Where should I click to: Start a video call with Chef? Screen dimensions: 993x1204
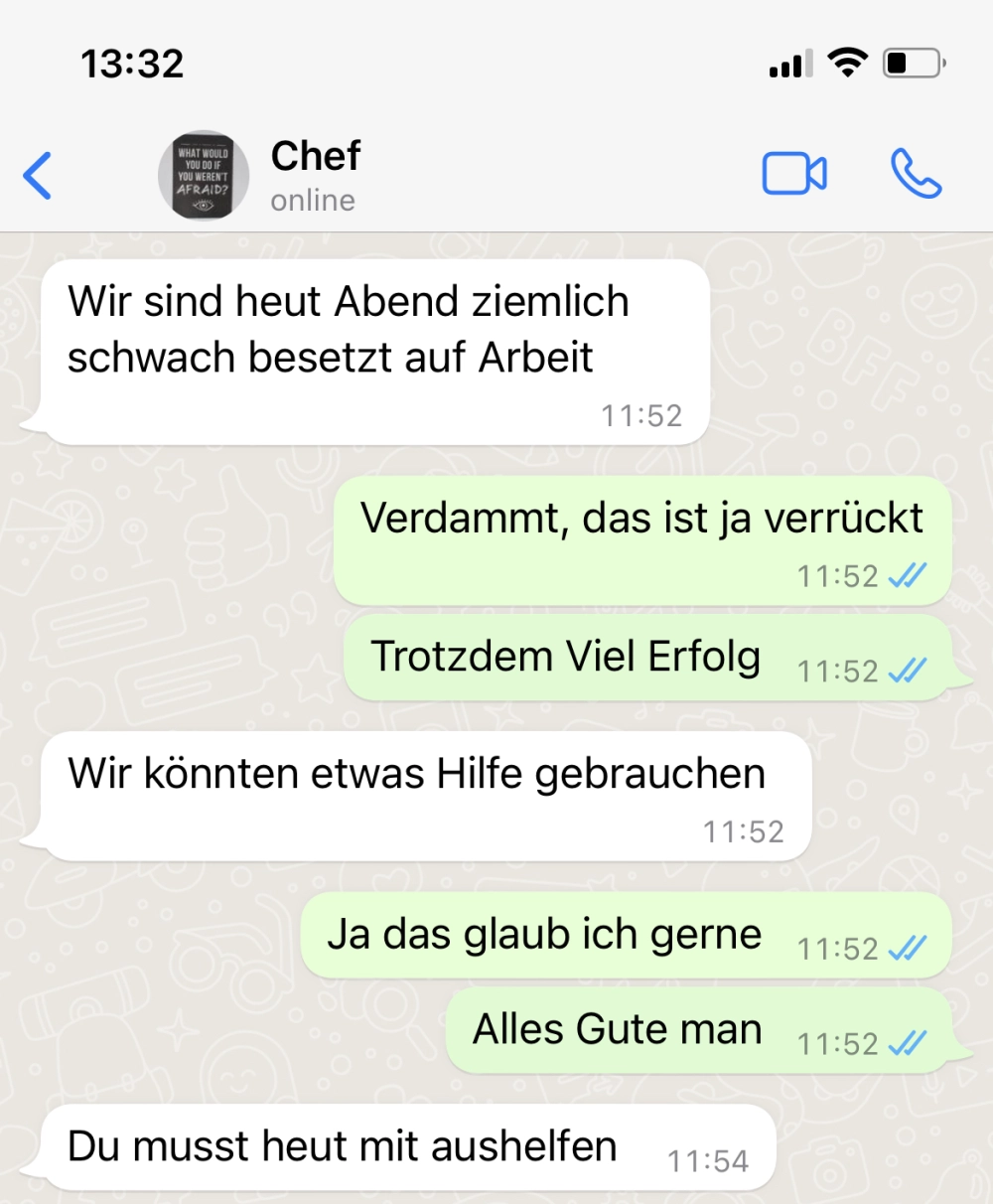[793, 175]
